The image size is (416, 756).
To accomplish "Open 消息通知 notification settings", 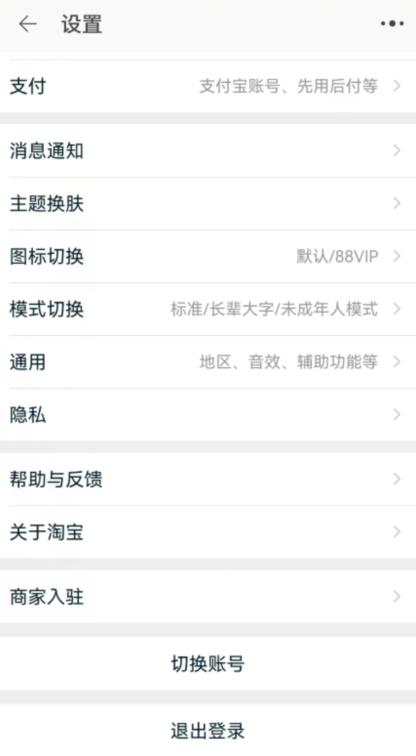I will 208,151.
